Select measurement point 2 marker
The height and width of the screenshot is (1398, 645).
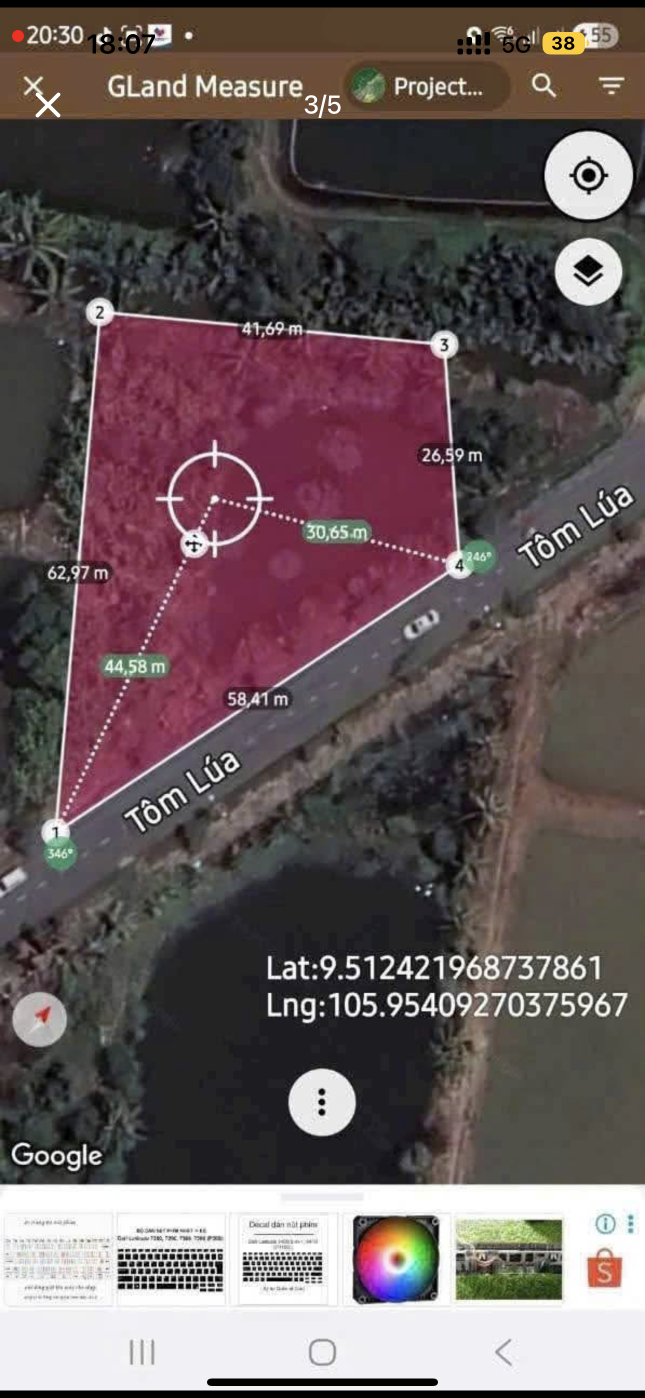pyautogui.click(x=99, y=313)
